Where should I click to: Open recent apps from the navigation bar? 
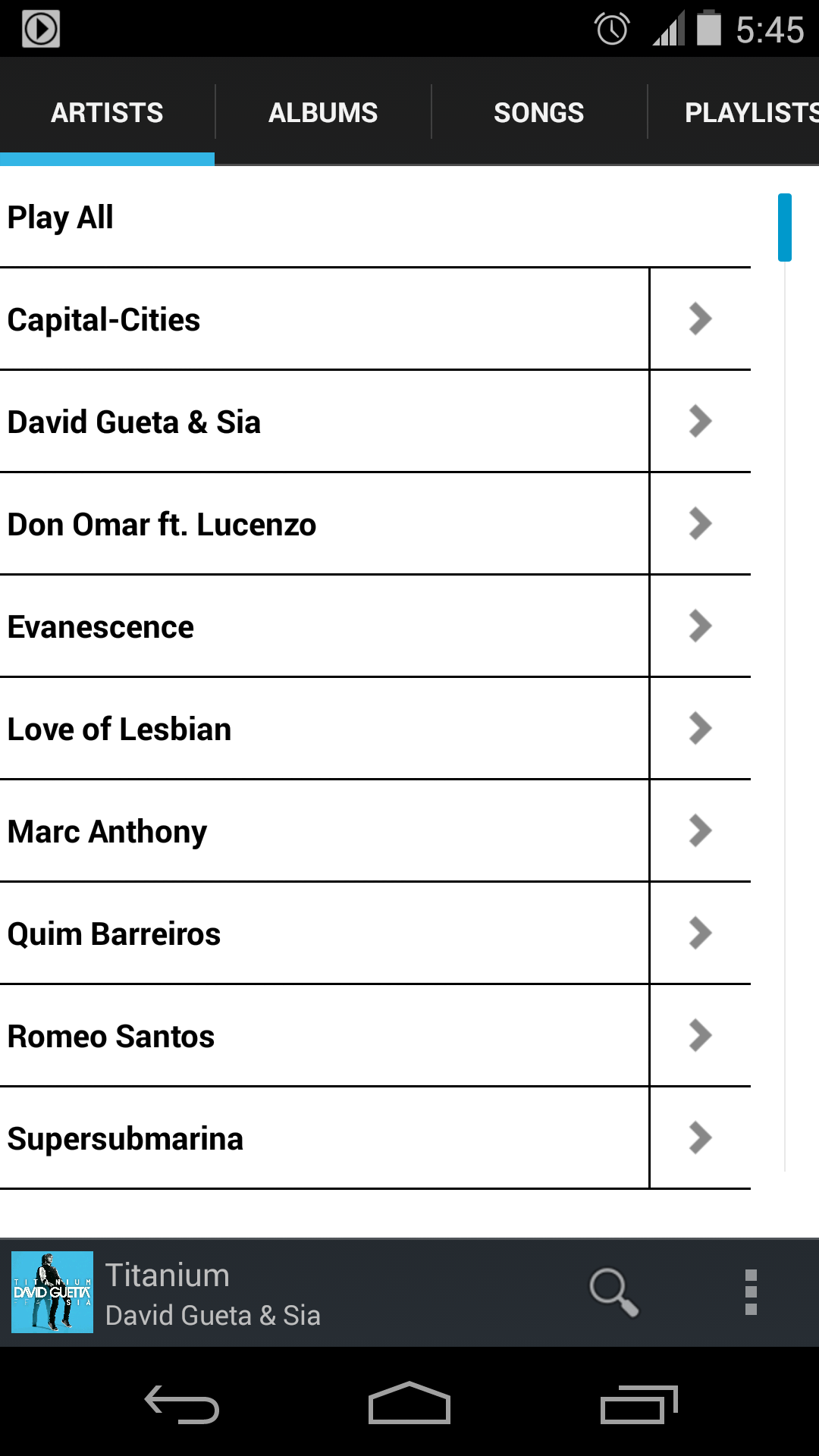(639, 1404)
